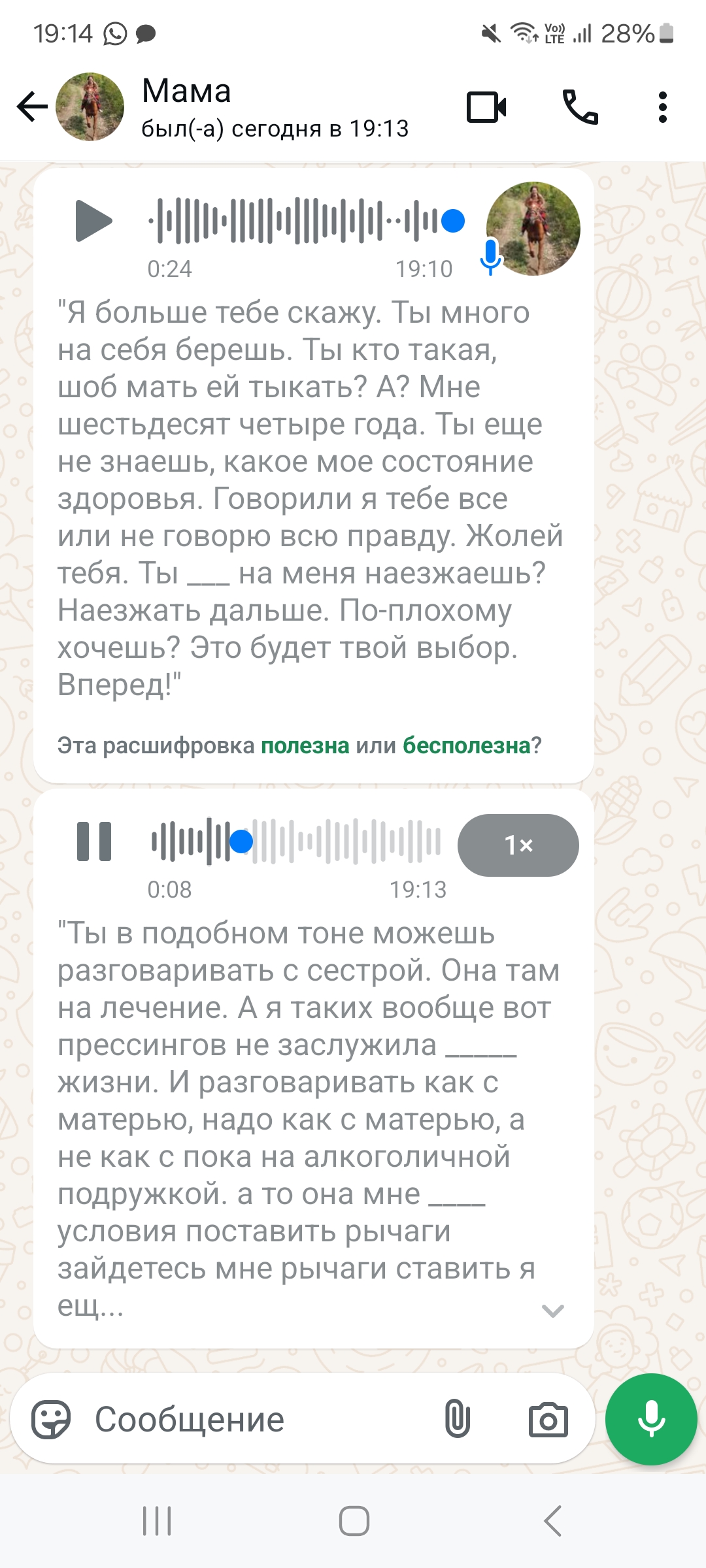The width and height of the screenshot is (706, 1568).
Task: Start a video call with Мама
Action: [x=486, y=107]
